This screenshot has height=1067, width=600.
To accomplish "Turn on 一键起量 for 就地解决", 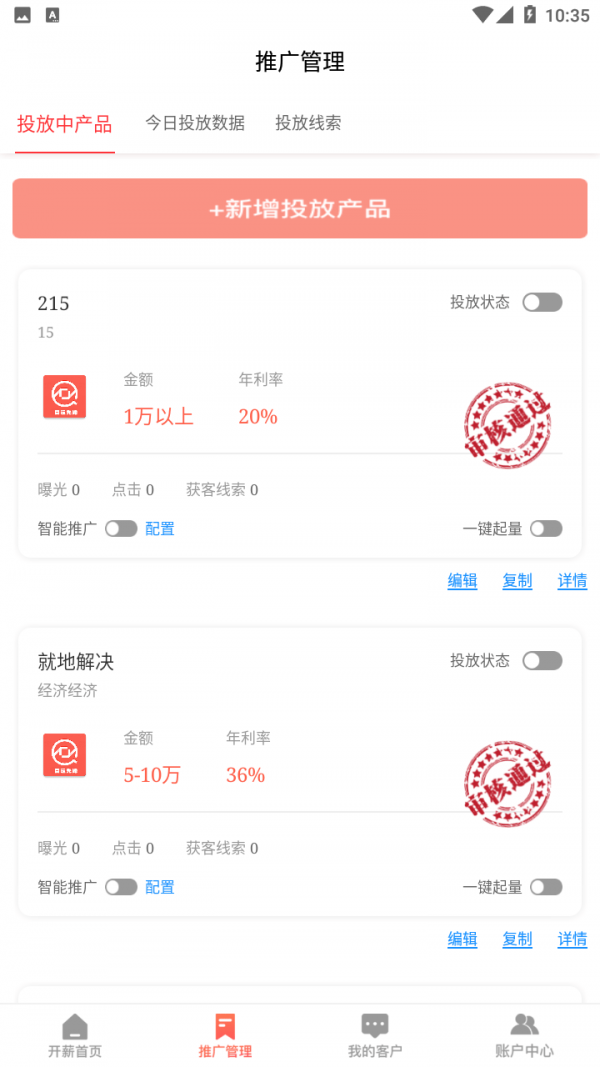I will [x=546, y=886].
